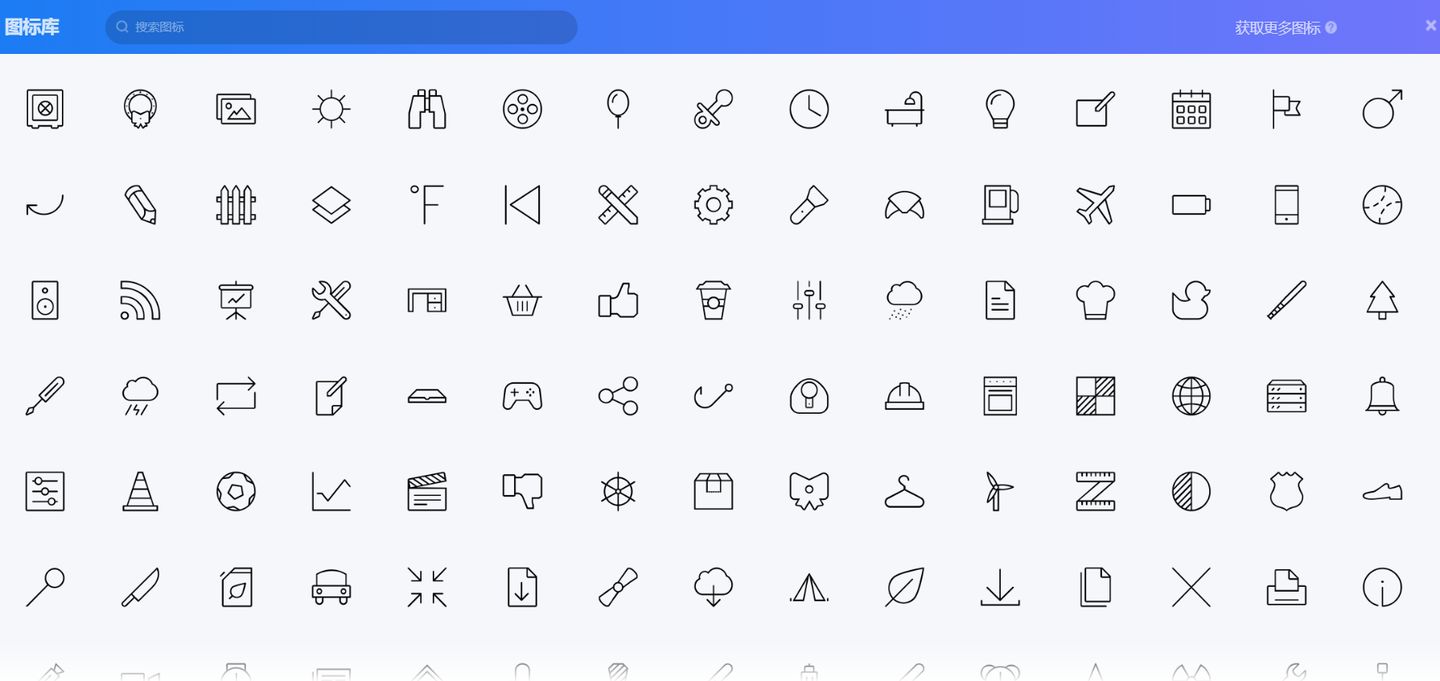Pick the notification bell icon
Viewport: 1440px width, 681px height.
1382,396
